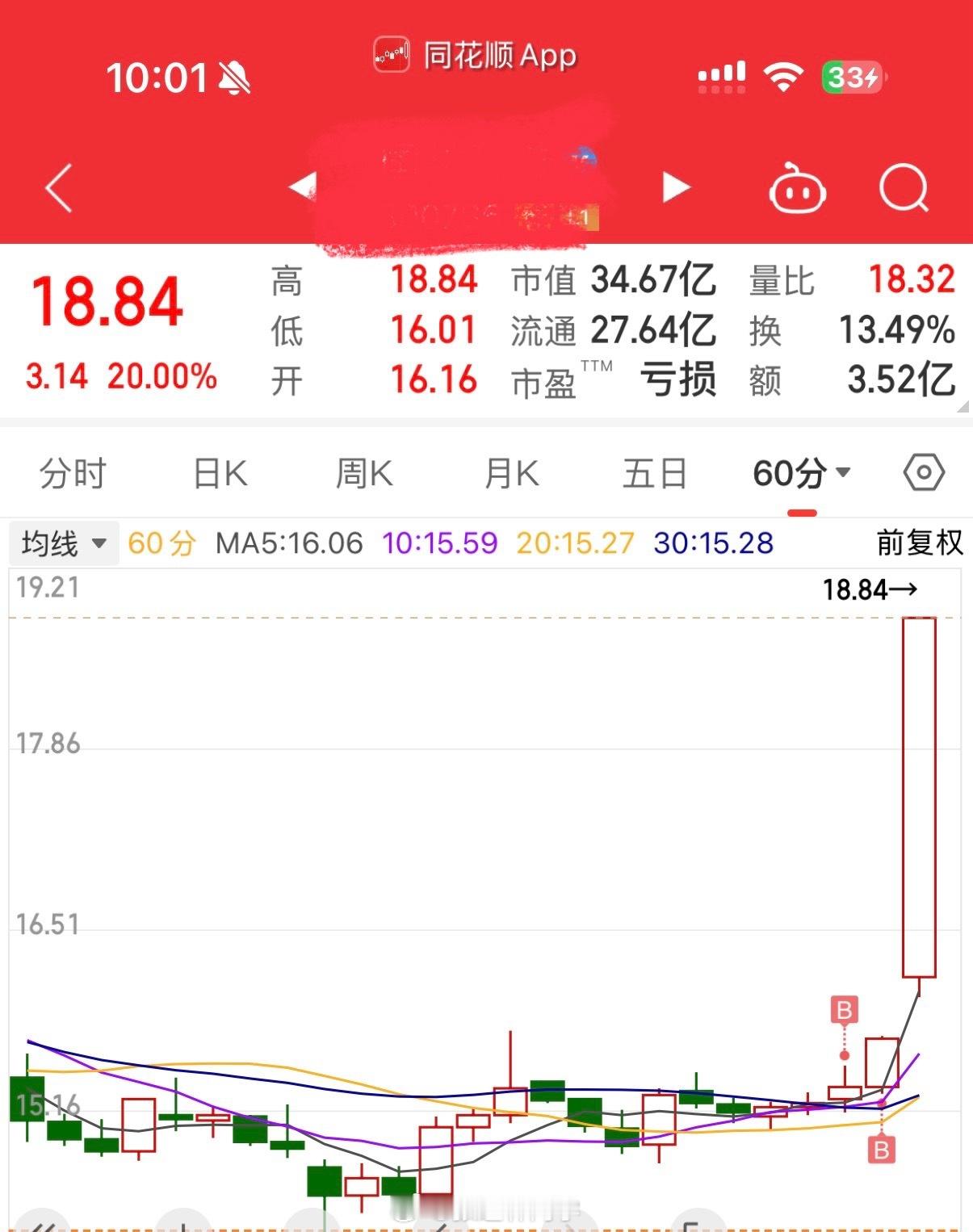Open stock search
The width and height of the screenshot is (973, 1232).
tap(904, 188)
